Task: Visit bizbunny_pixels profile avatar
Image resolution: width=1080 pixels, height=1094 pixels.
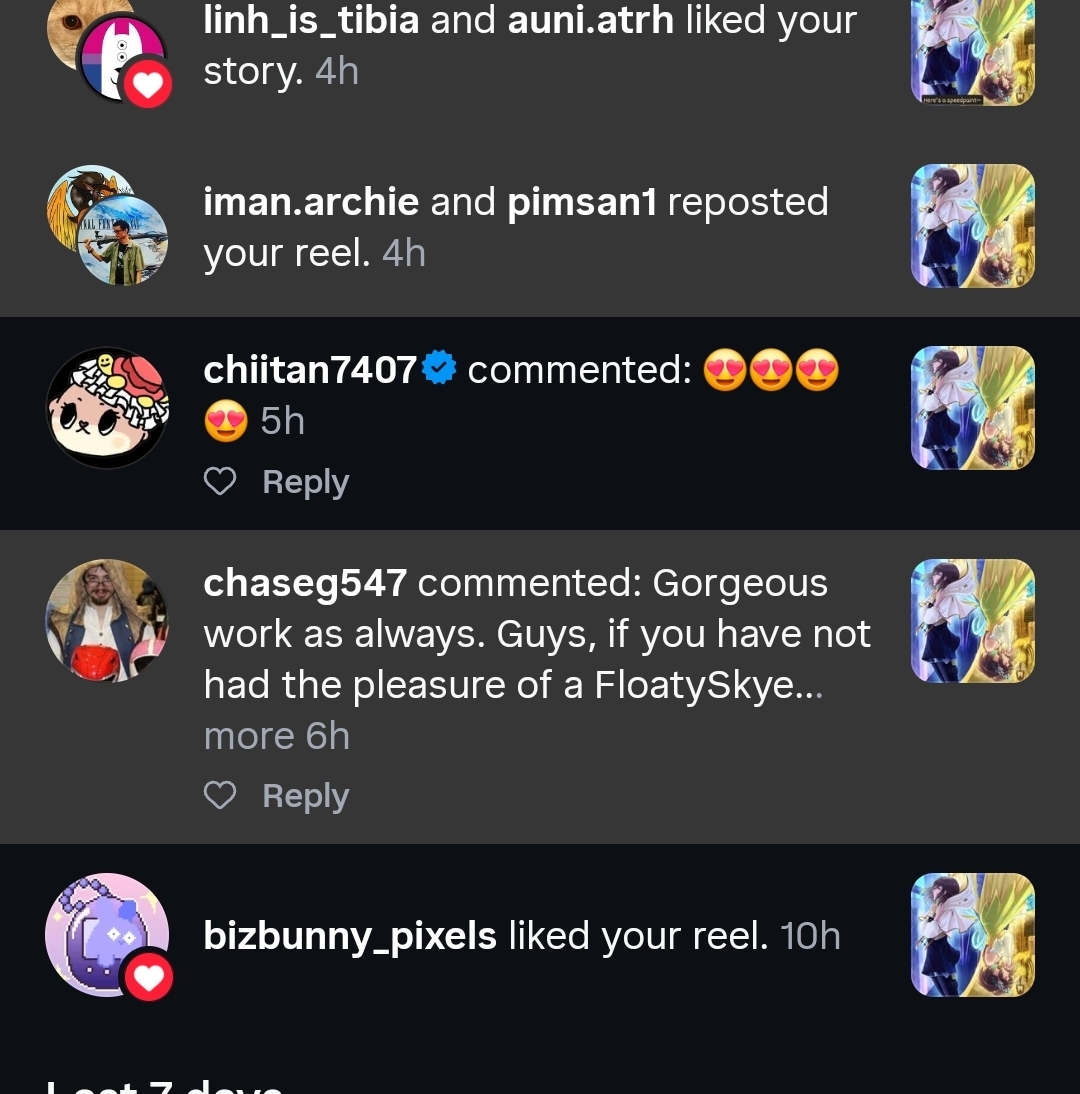Action: tap(107, 935)
